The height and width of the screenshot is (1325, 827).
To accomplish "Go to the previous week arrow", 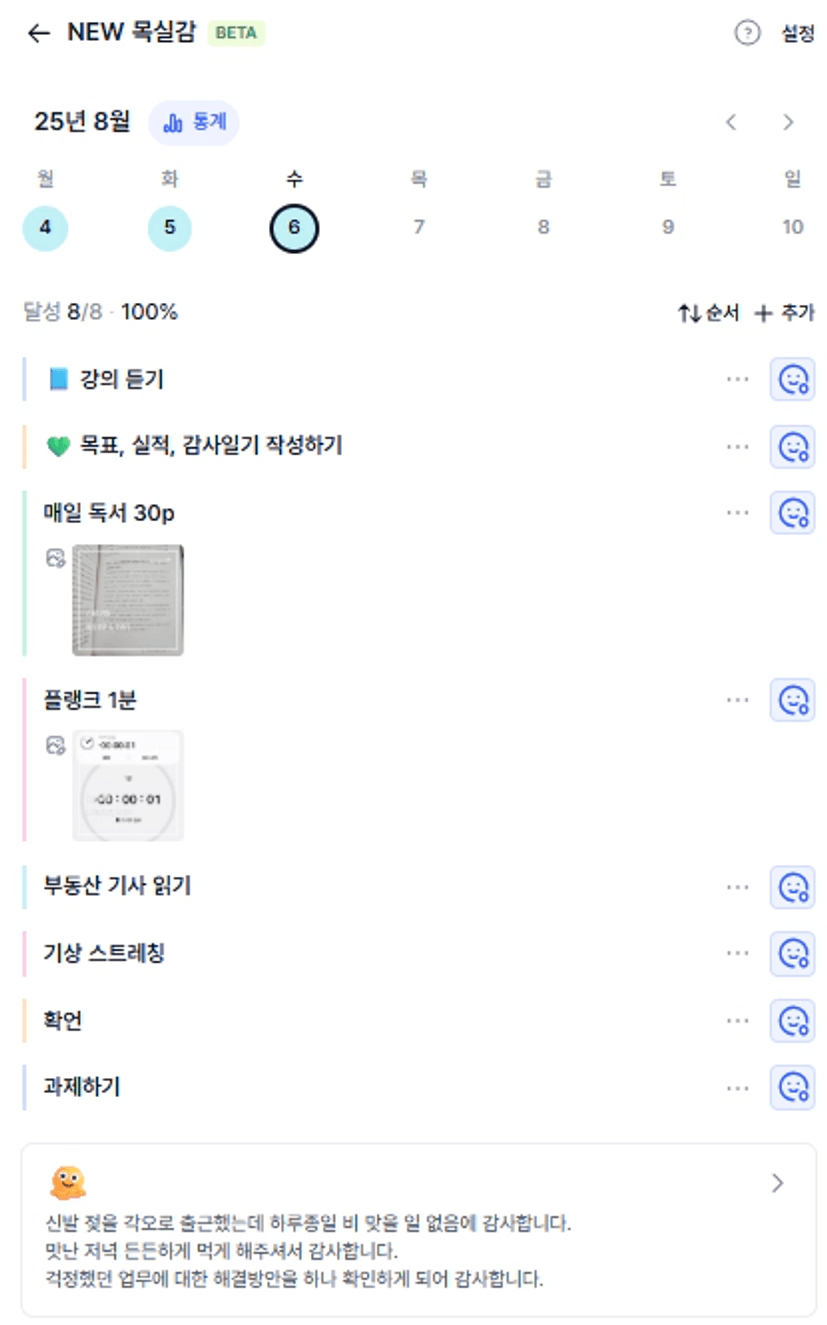I will 731,123.
